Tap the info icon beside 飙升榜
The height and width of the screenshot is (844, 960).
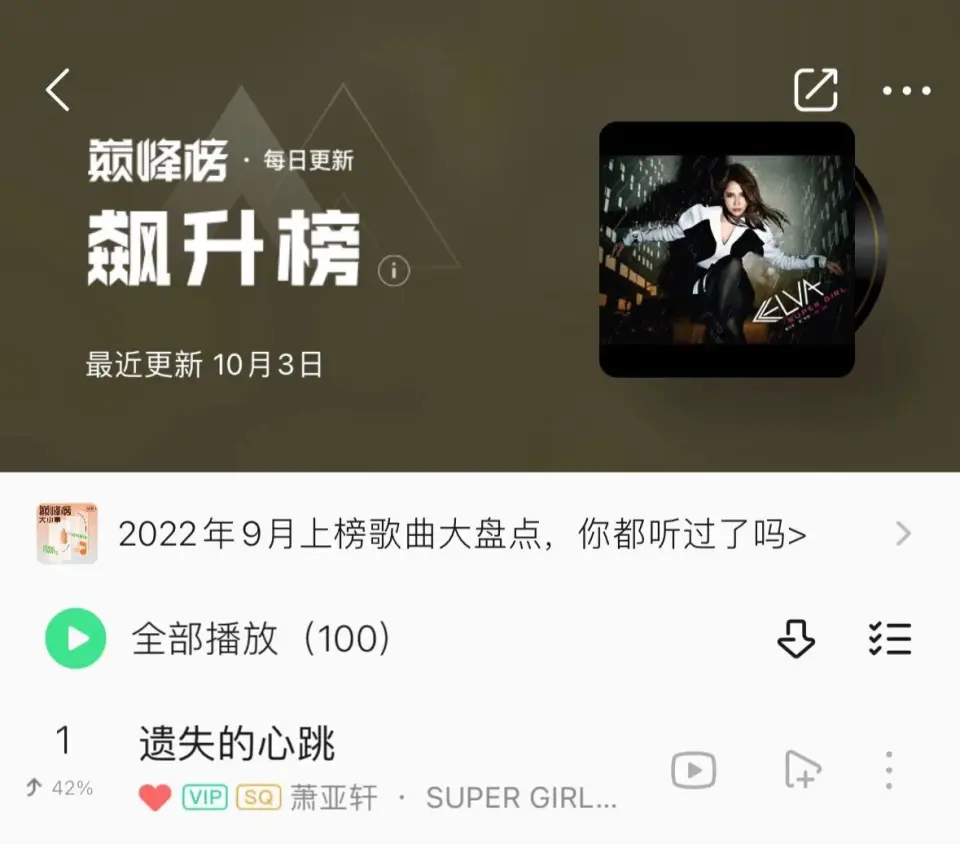point(394,270)
